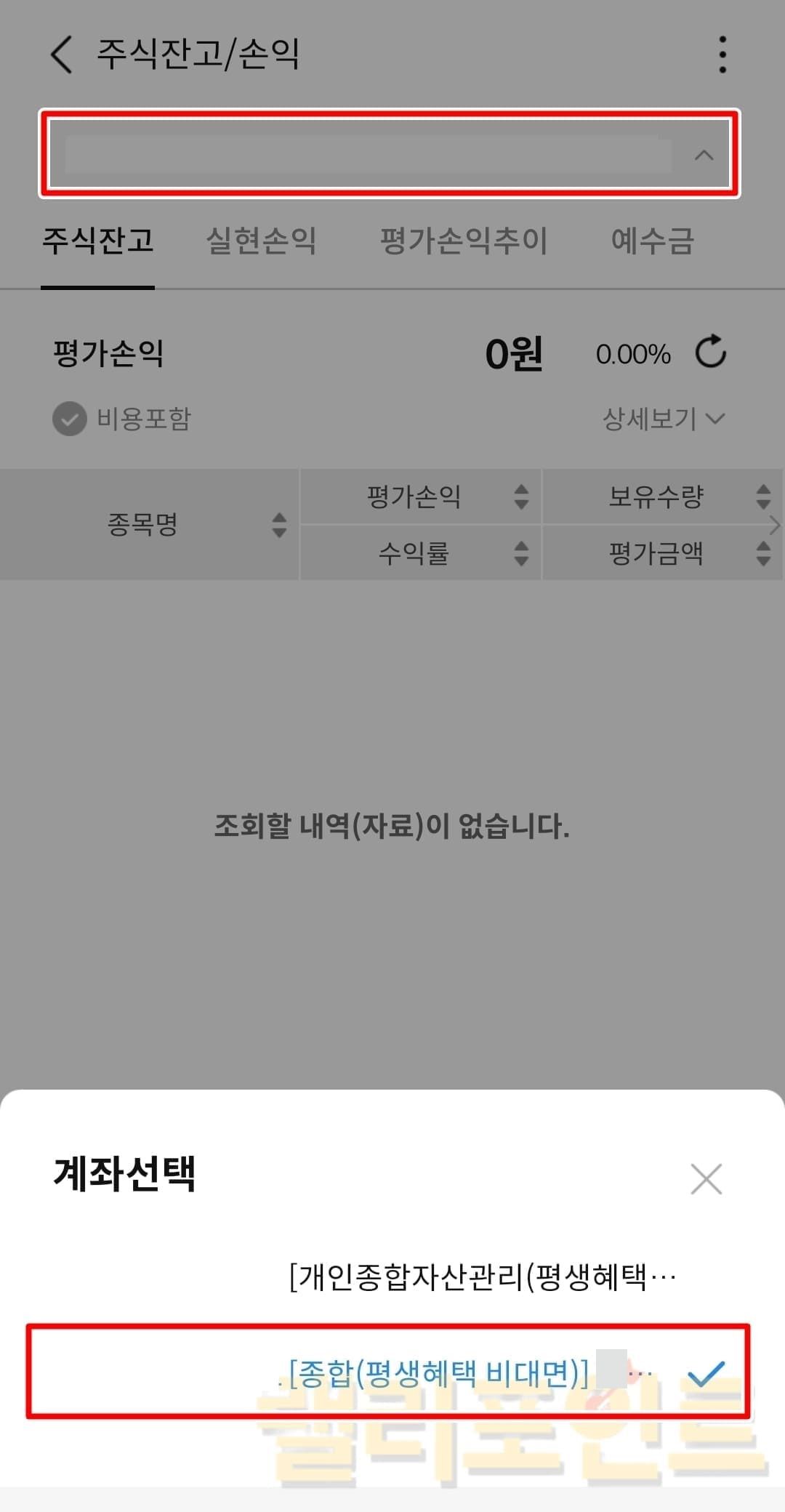The height and width of the screenshot is (1512, 785).
Task: Refresh the 평가손익 figures
Action: (710, 353)
